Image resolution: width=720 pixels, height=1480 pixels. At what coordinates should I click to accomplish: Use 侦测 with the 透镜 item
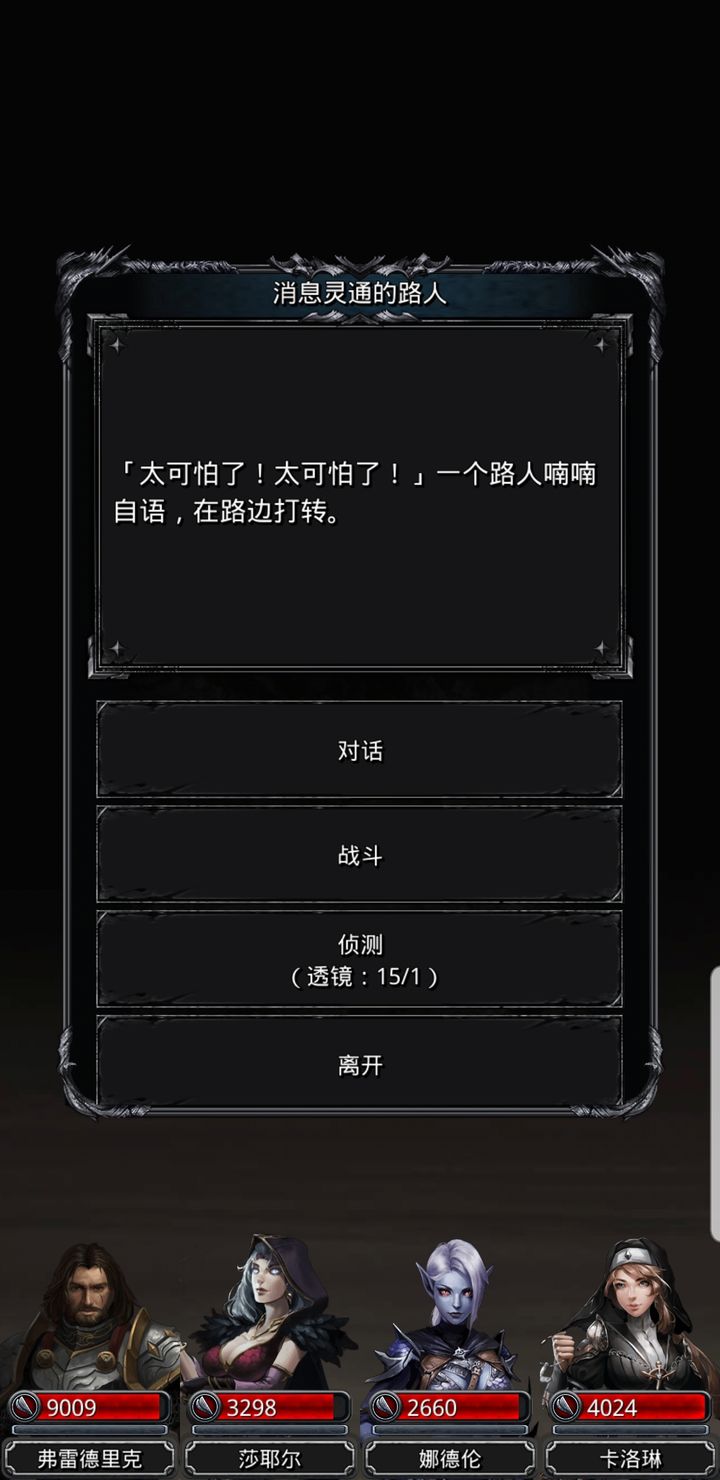pos(360,958)
